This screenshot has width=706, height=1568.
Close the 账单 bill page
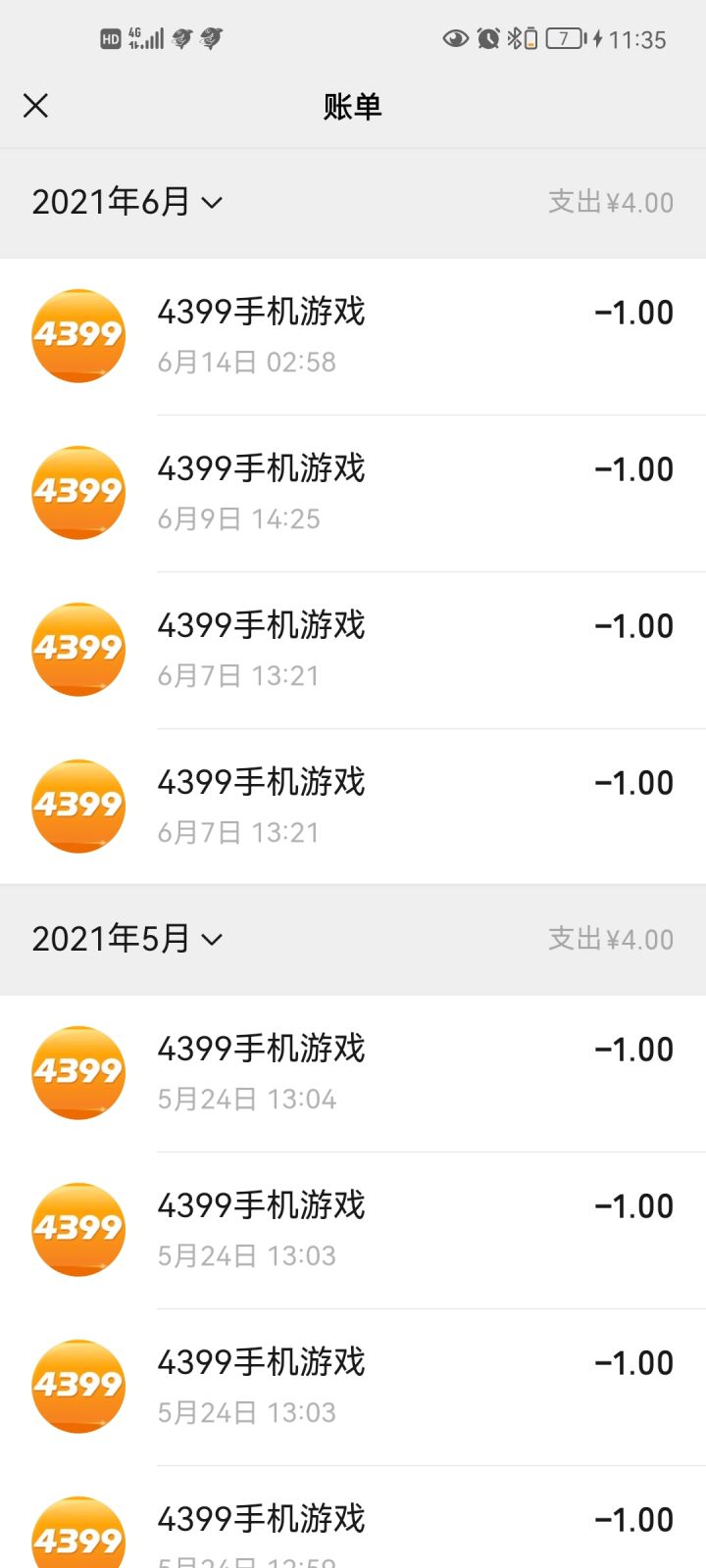[36, 106]
